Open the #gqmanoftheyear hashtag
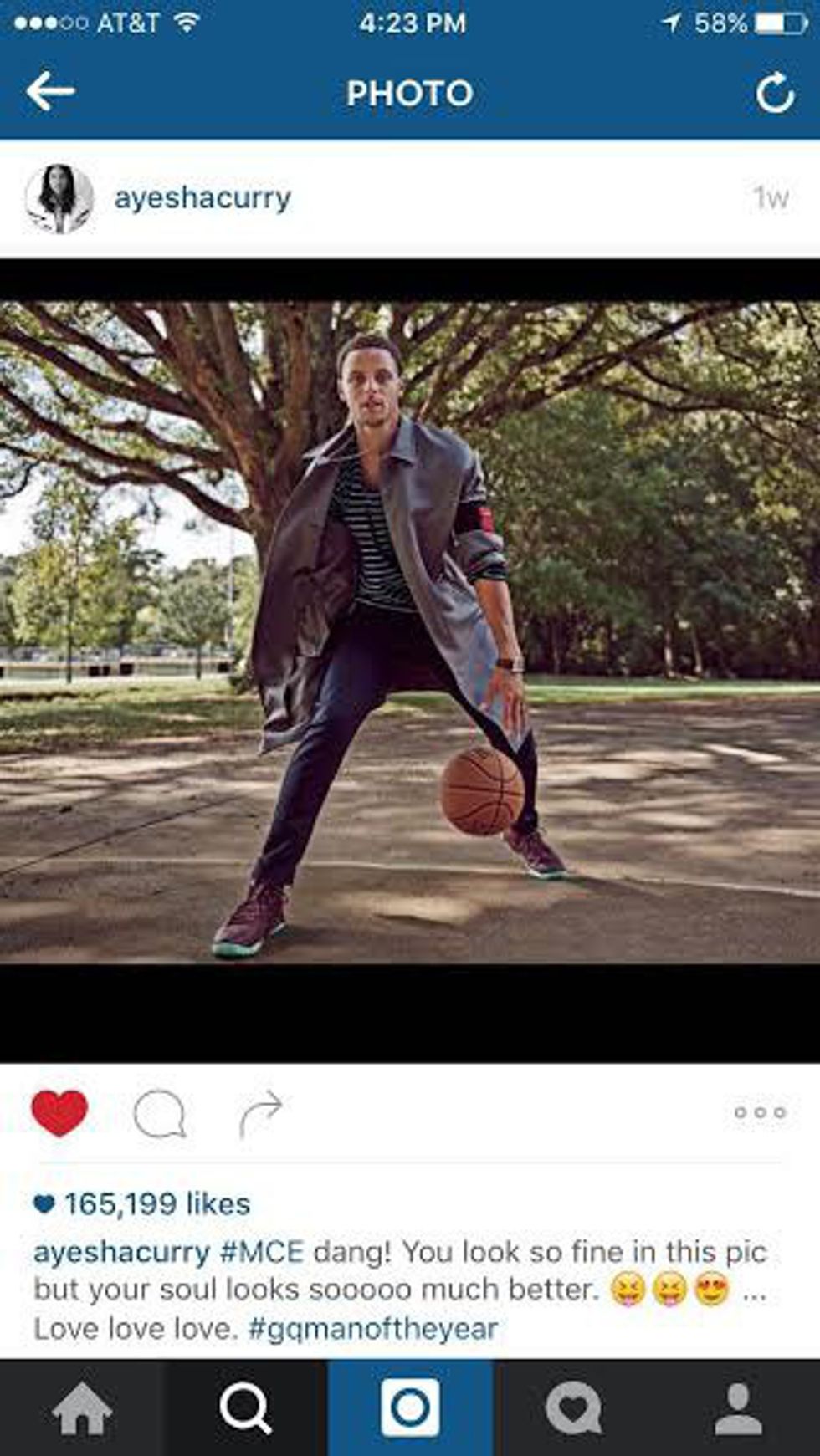The height and width of the screenshot is (1456, 820). (372, 1329)
